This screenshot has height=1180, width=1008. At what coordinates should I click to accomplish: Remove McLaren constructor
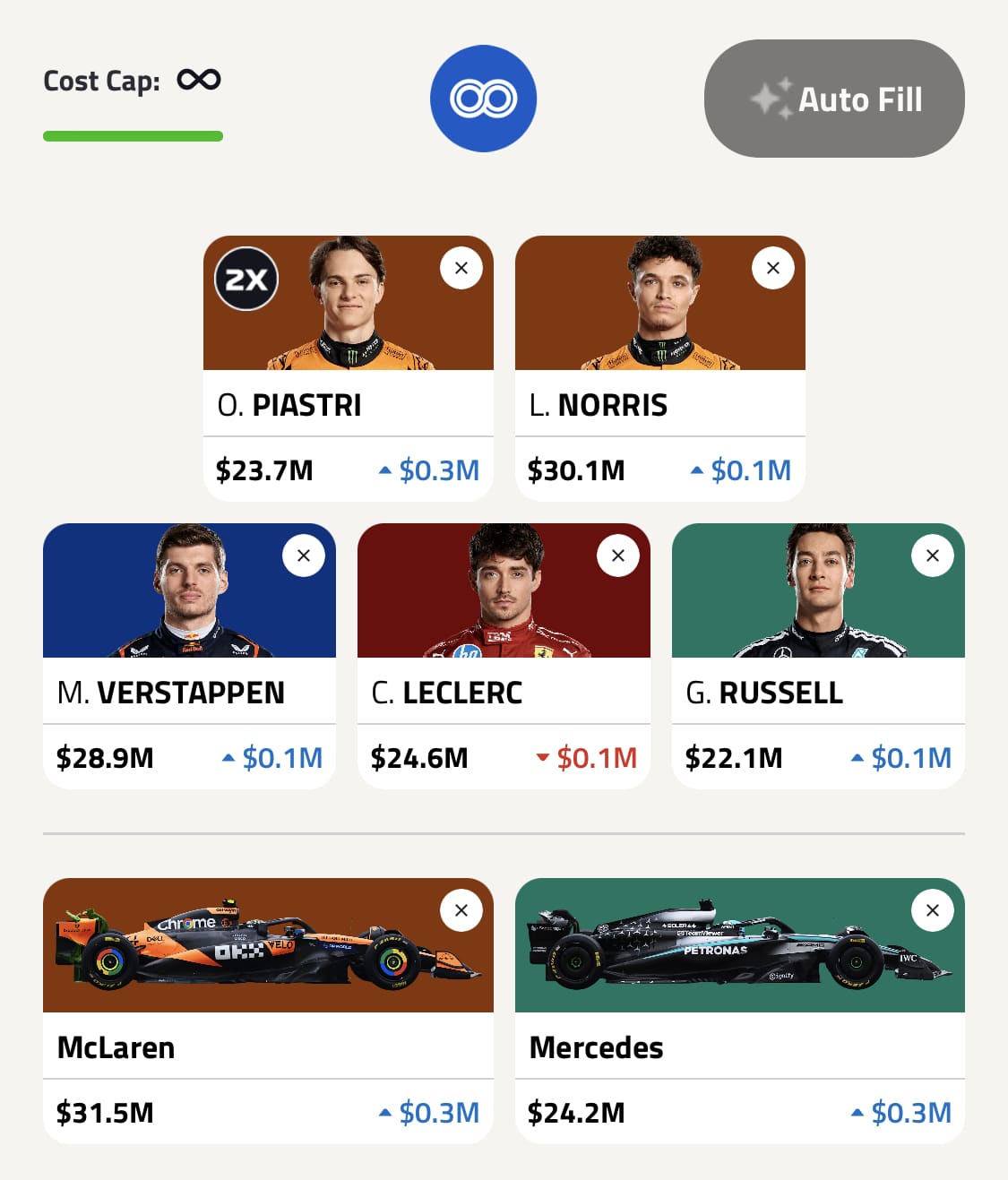click(461, 910)
